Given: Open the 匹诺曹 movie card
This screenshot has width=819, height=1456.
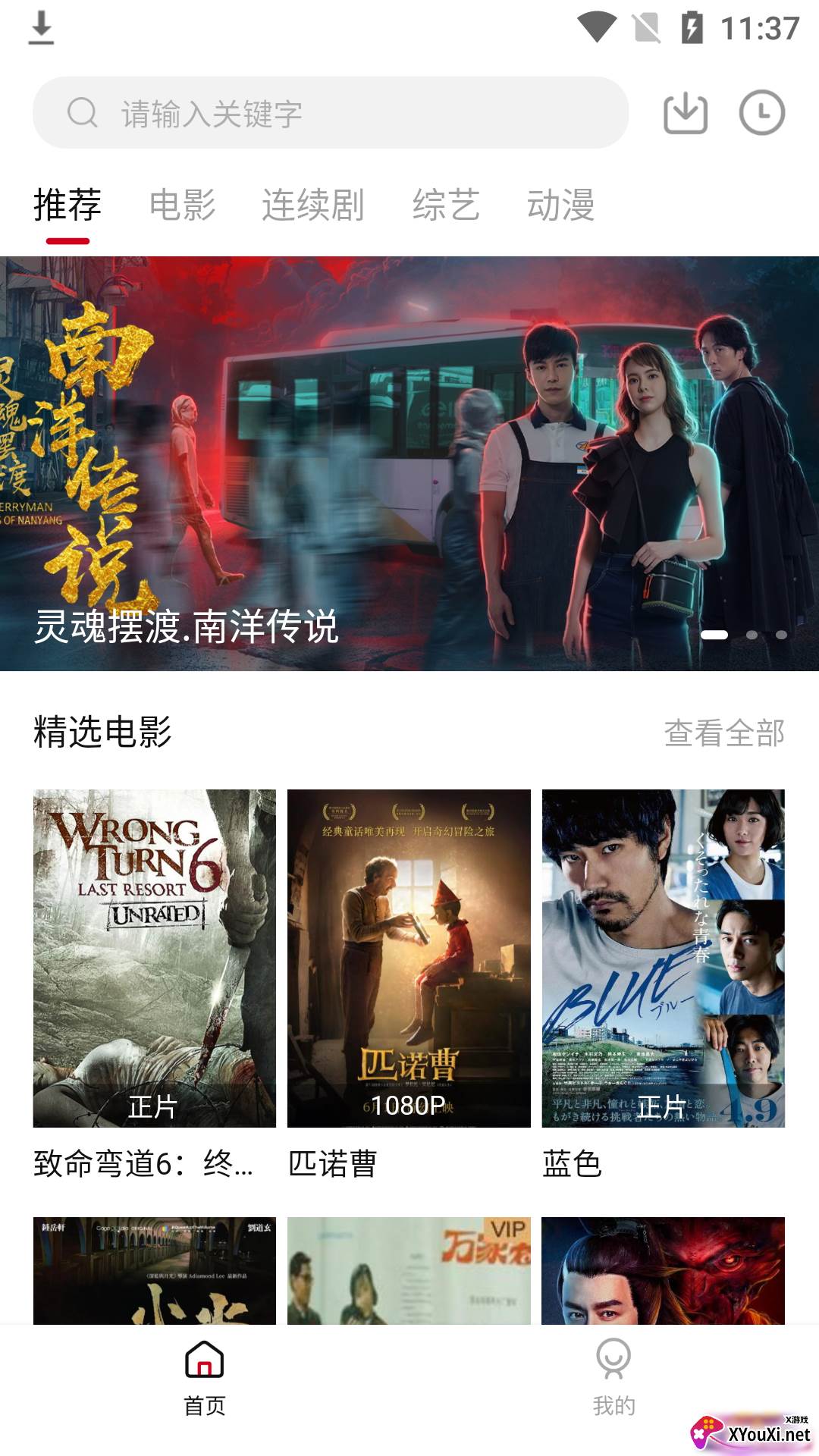Looking at the screenshot, I should pos(409,959).
